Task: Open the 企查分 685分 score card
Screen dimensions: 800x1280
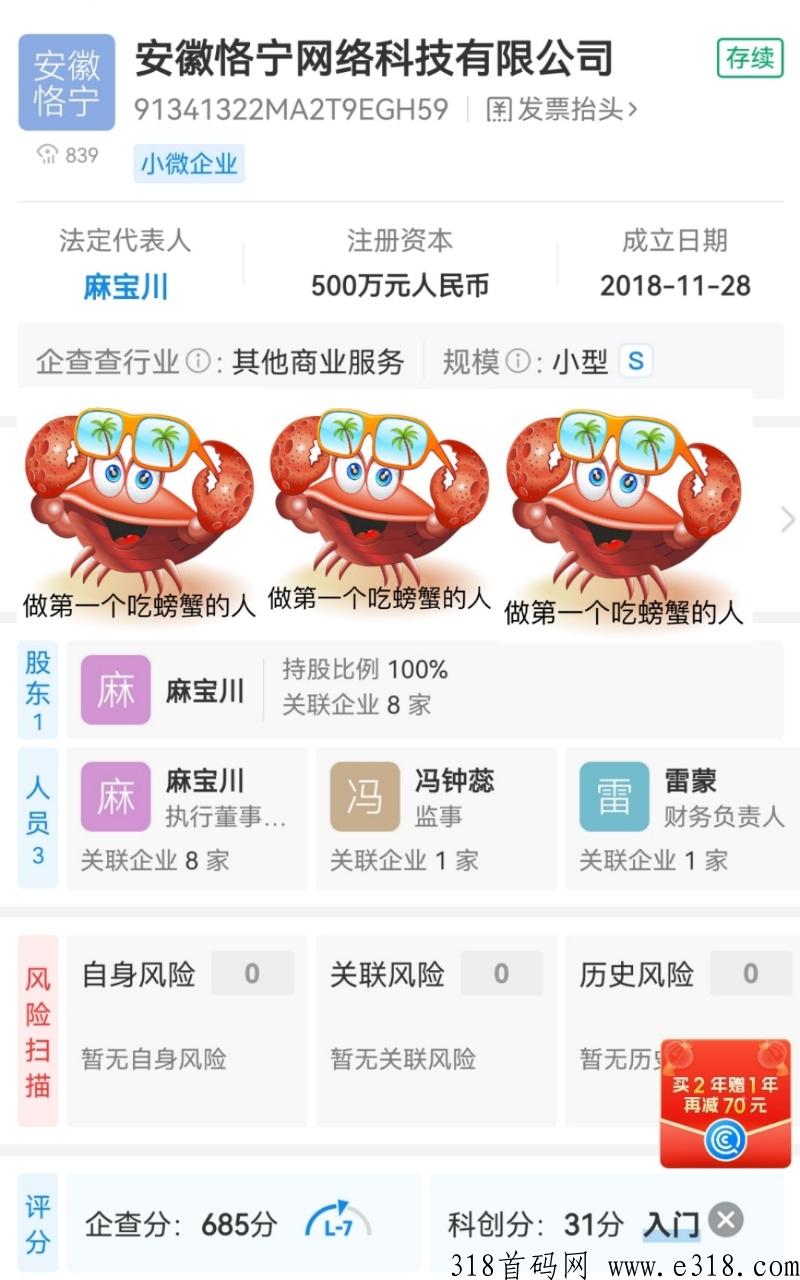Action: pos(244,1223)
